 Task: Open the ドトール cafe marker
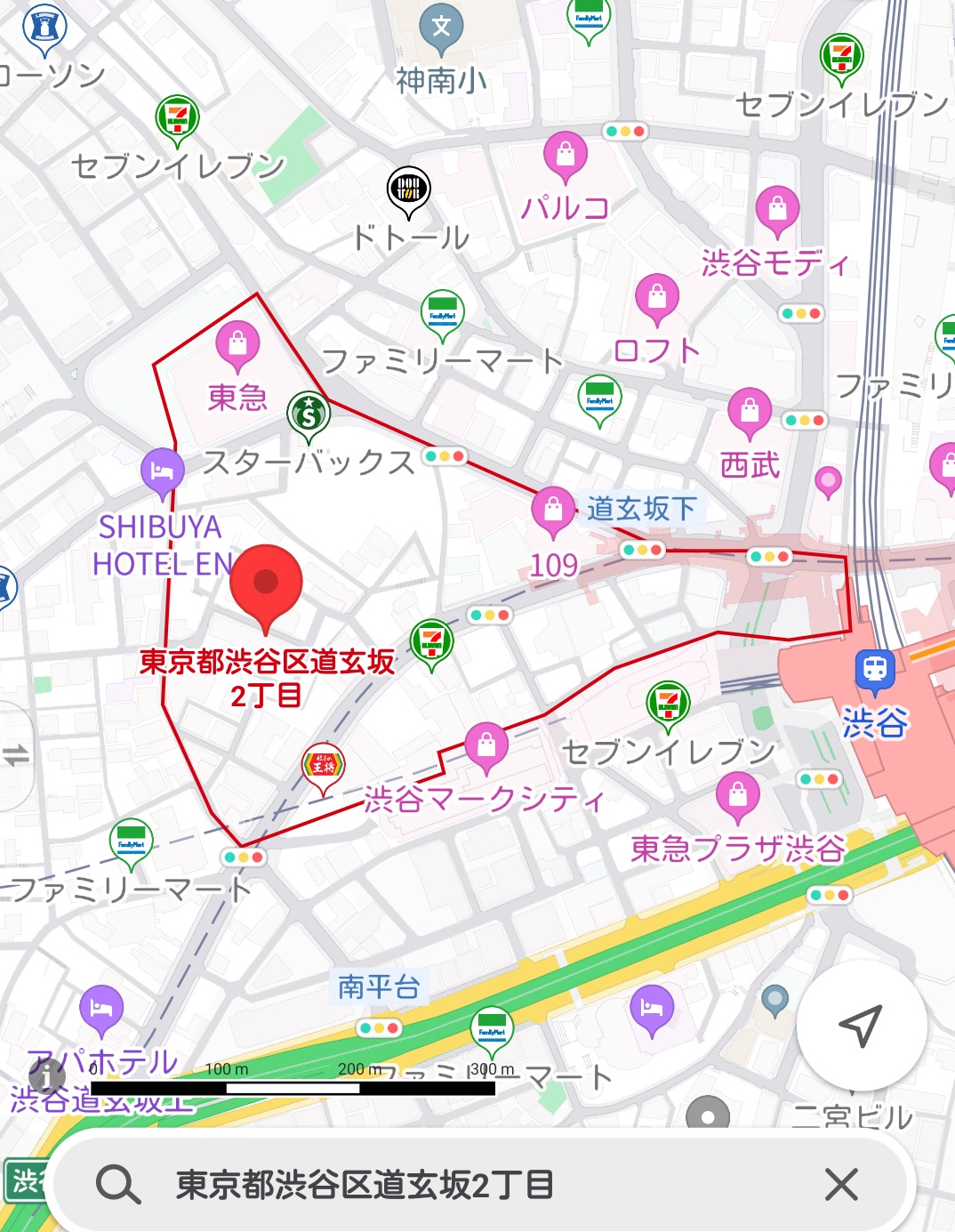(x=409, y=189)
